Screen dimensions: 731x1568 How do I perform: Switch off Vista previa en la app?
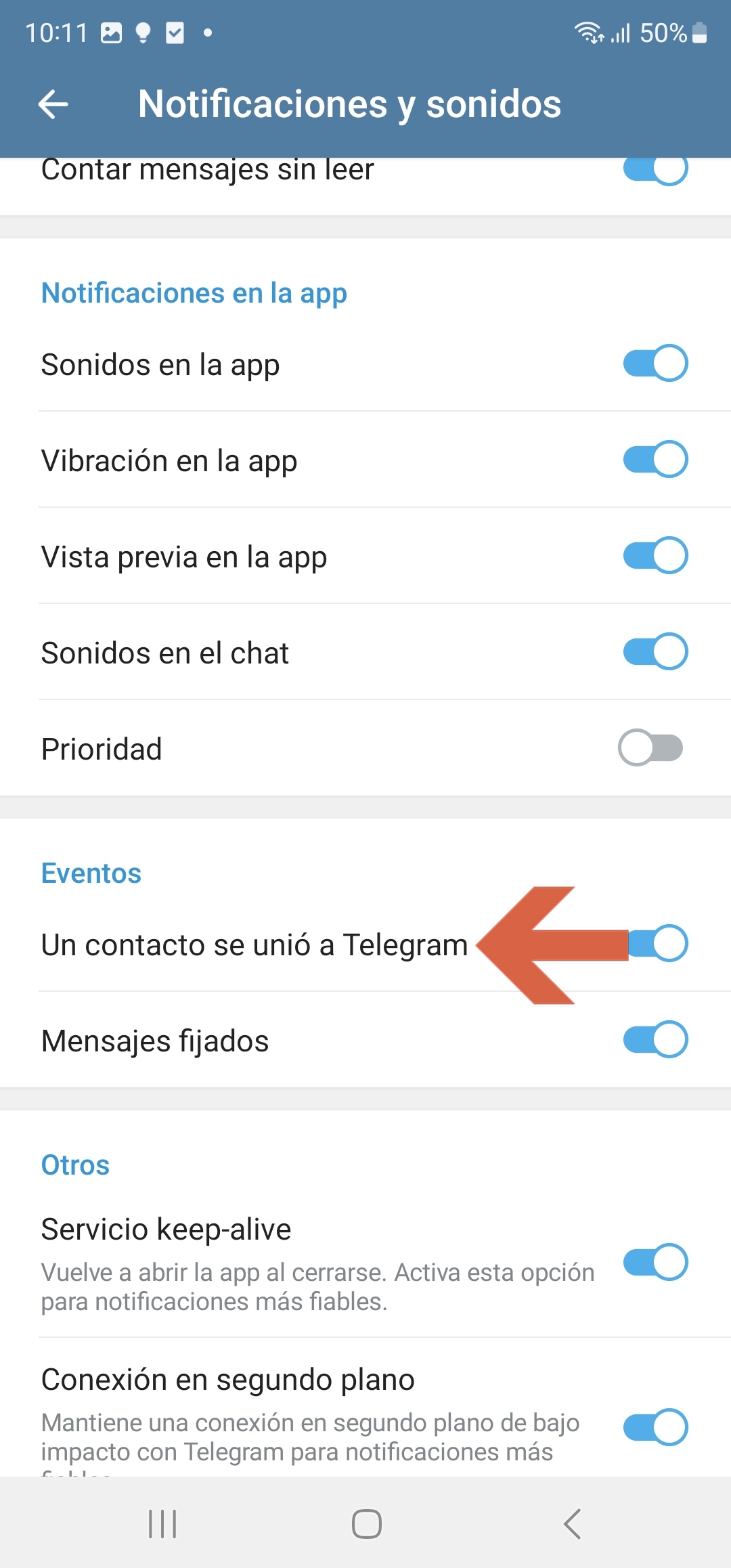[655, 555]
